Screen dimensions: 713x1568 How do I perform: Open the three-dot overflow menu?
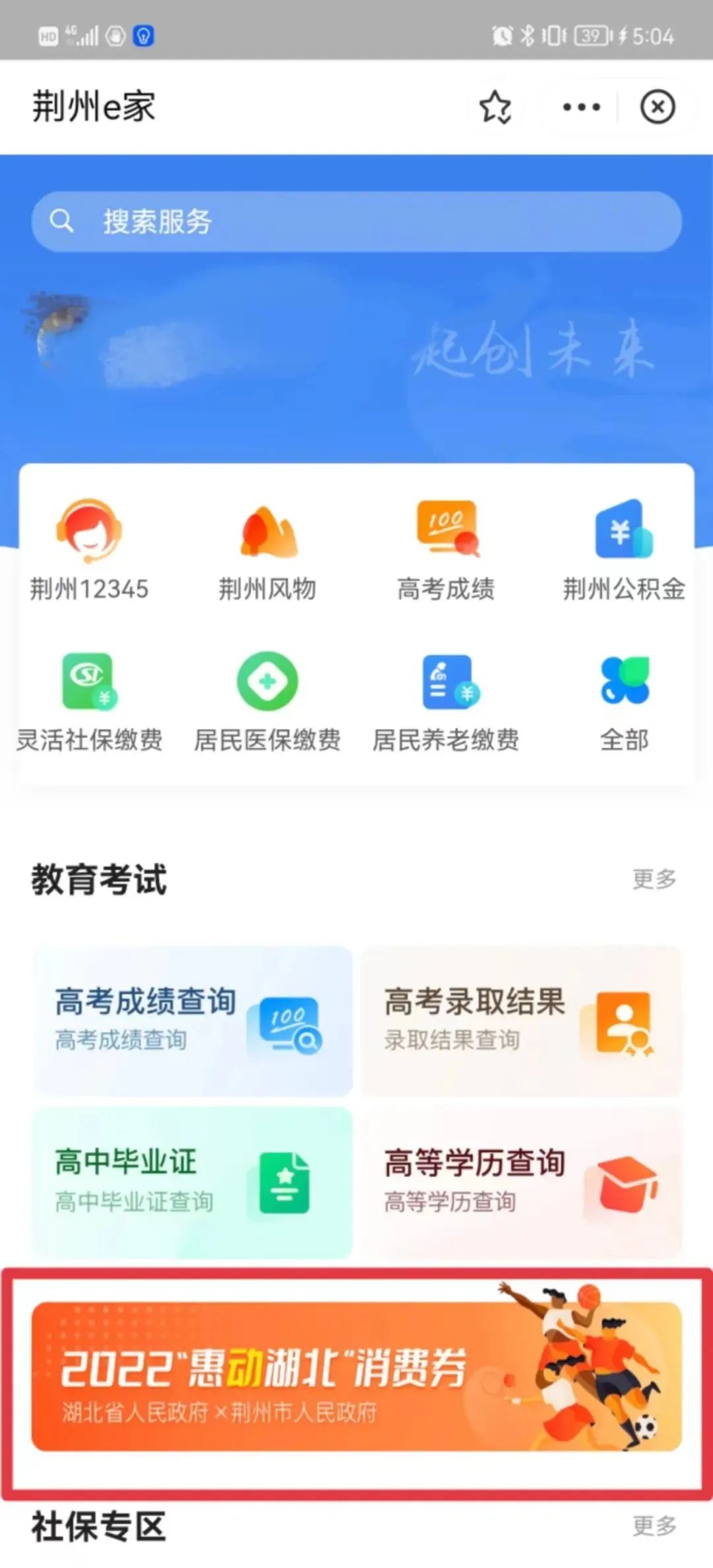click(581, 107)
